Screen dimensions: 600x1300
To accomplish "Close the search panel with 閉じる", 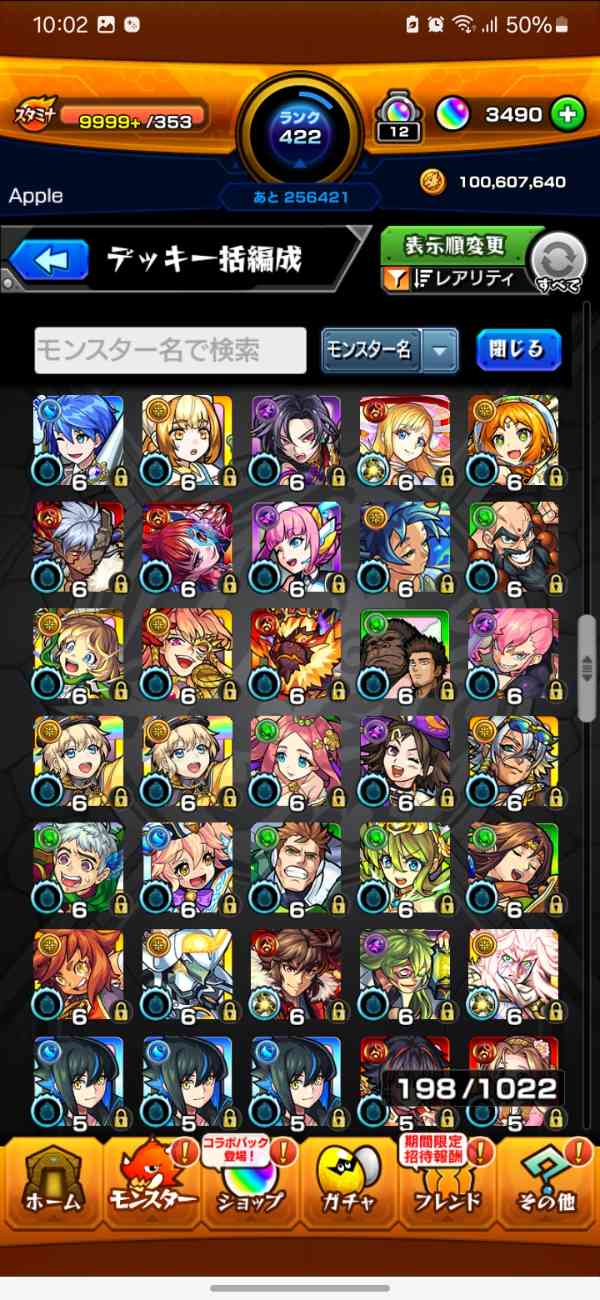I will pyautogui.click(x=518, y=350).
